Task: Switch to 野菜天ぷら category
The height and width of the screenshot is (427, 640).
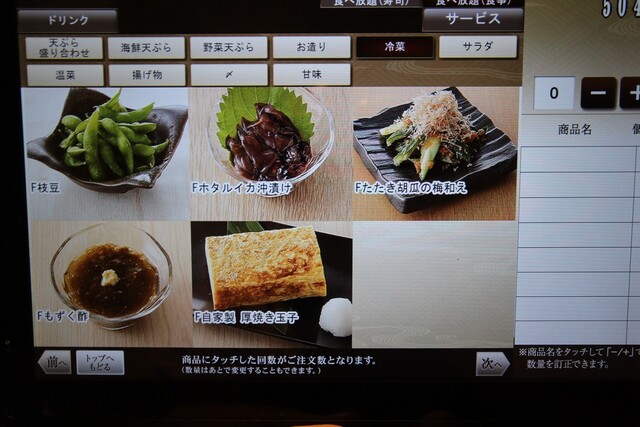Action: pyautogui.click(x=228, y=47)
